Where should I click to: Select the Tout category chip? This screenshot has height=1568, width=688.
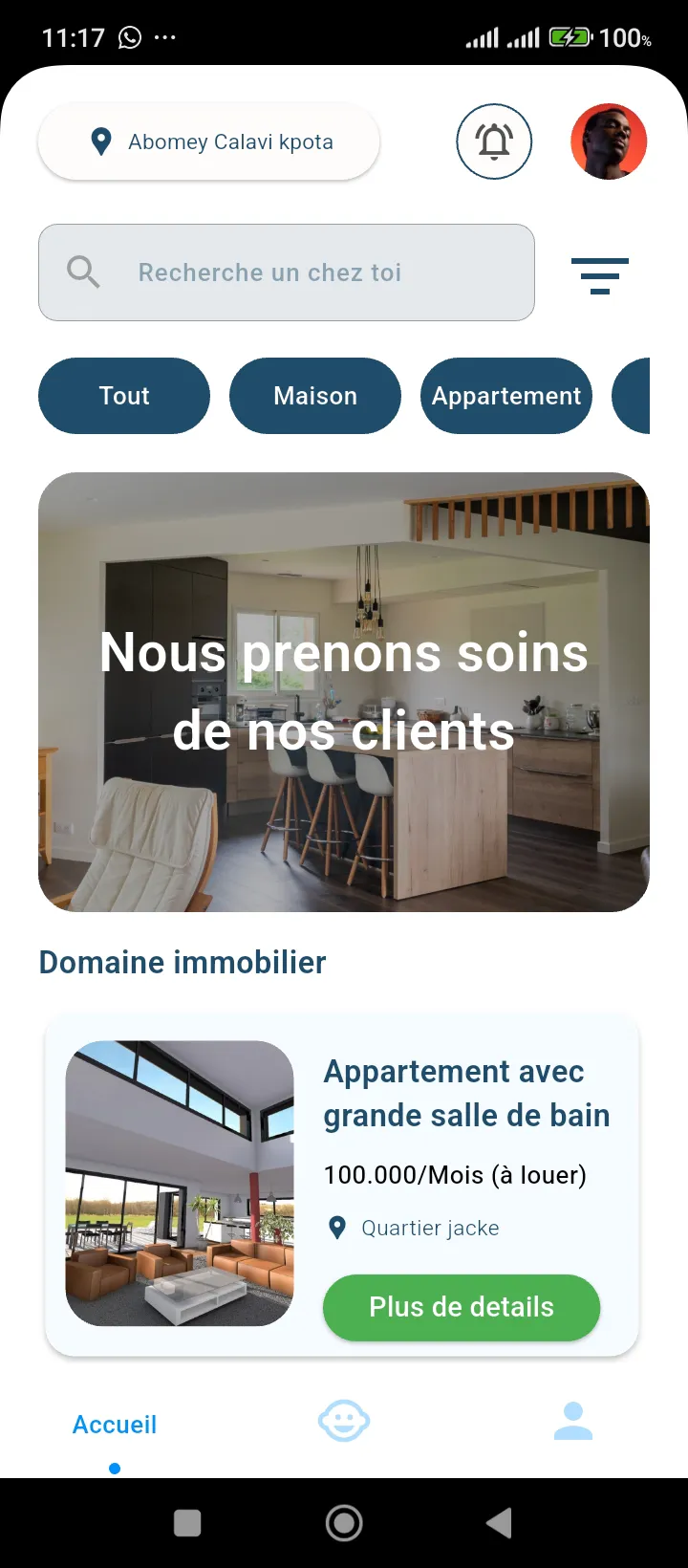click(124, 396)
